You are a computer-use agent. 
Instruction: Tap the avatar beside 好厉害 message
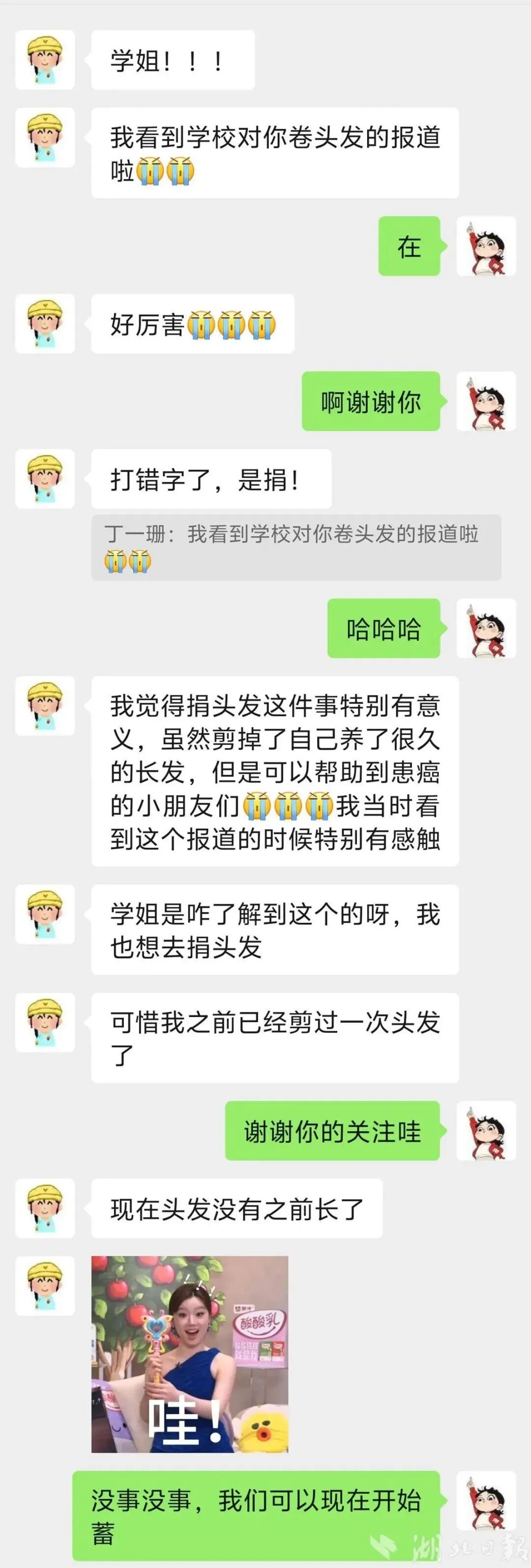tap(45, 323)
